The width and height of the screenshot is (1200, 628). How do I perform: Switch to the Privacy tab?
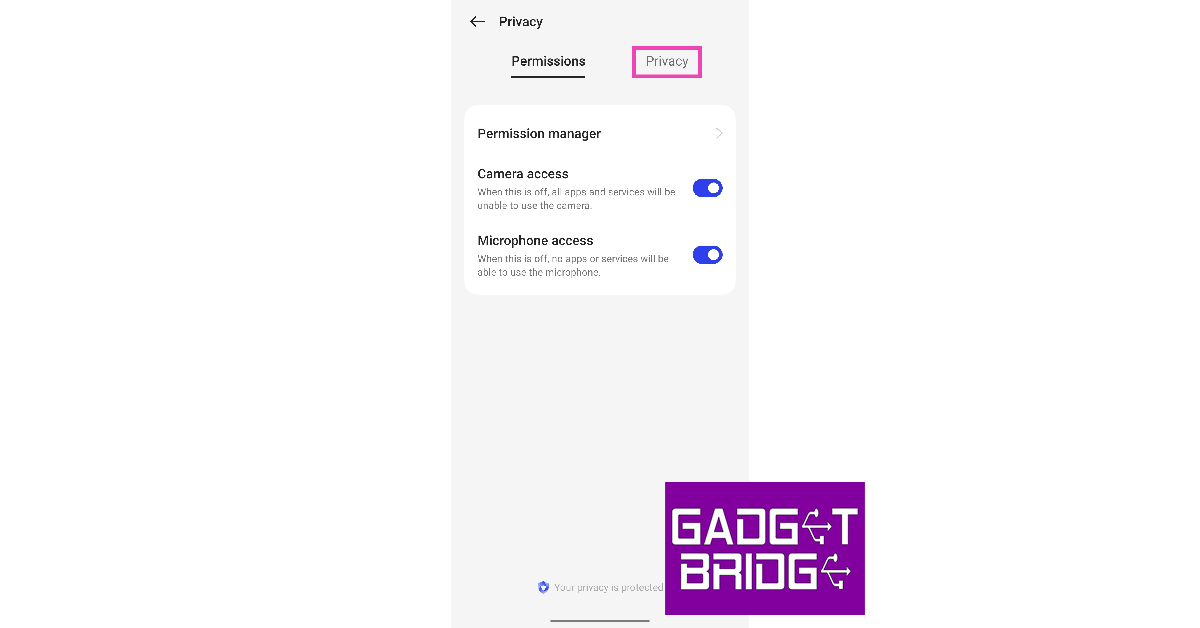click(667, 61)
